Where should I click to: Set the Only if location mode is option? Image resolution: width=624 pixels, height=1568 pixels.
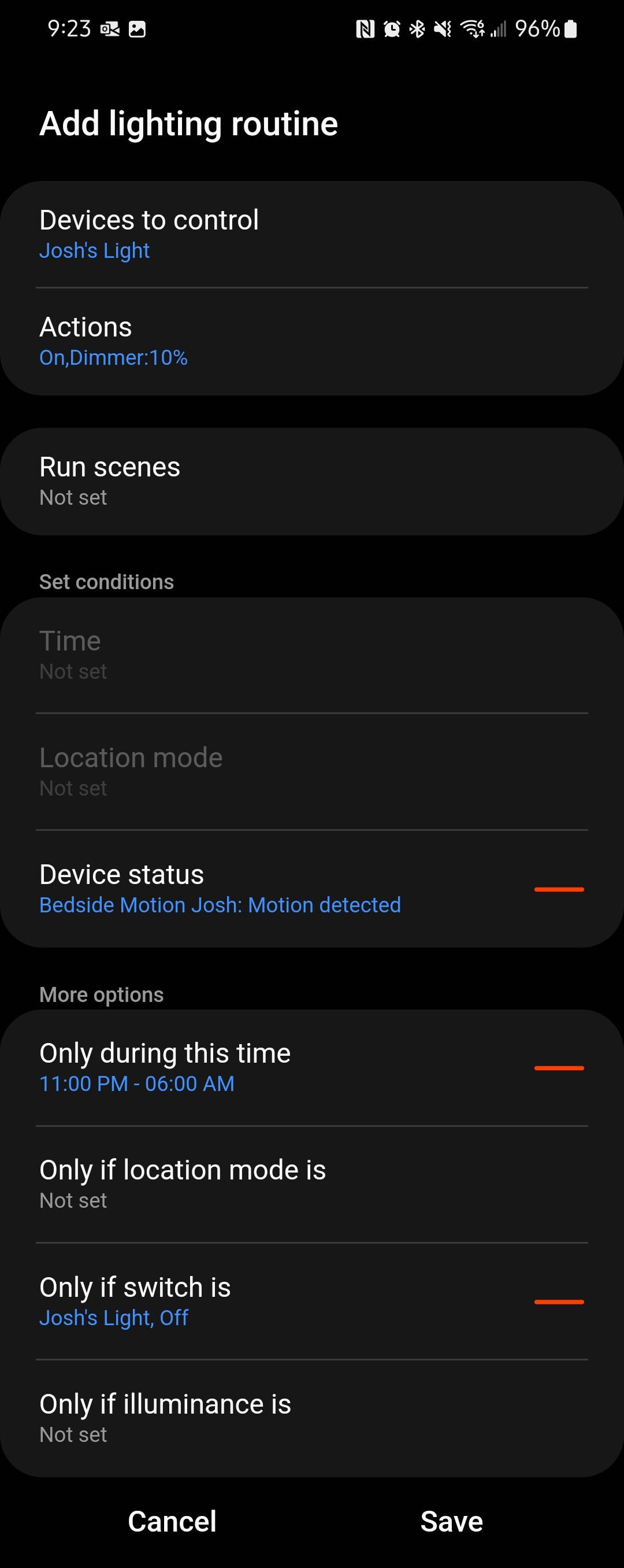(243, 1183)
